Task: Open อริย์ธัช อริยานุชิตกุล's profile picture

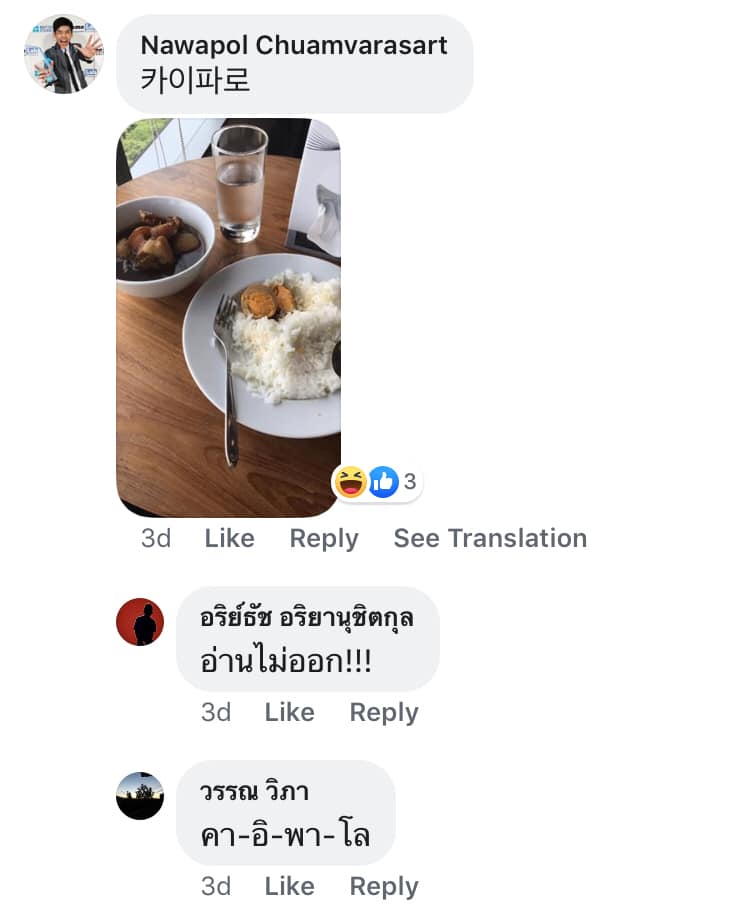Action: pyautogui.click(x=140, y=622)
